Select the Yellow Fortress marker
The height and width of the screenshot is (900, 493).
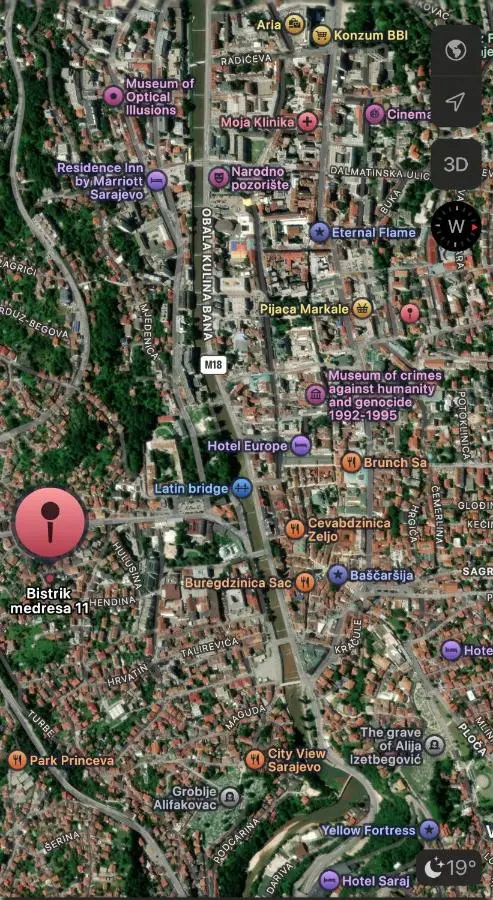[429, 830]
